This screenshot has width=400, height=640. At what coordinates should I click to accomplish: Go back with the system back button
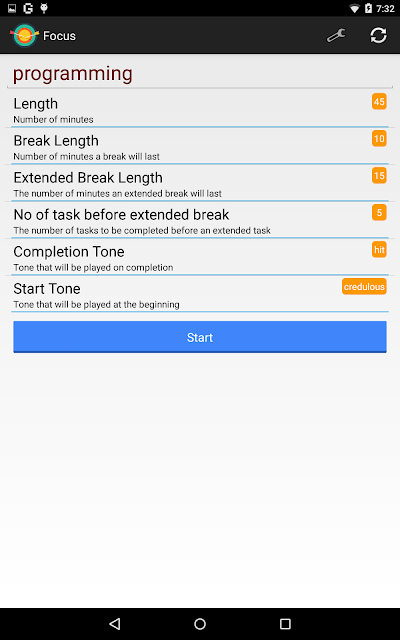[x=115, y=623]
